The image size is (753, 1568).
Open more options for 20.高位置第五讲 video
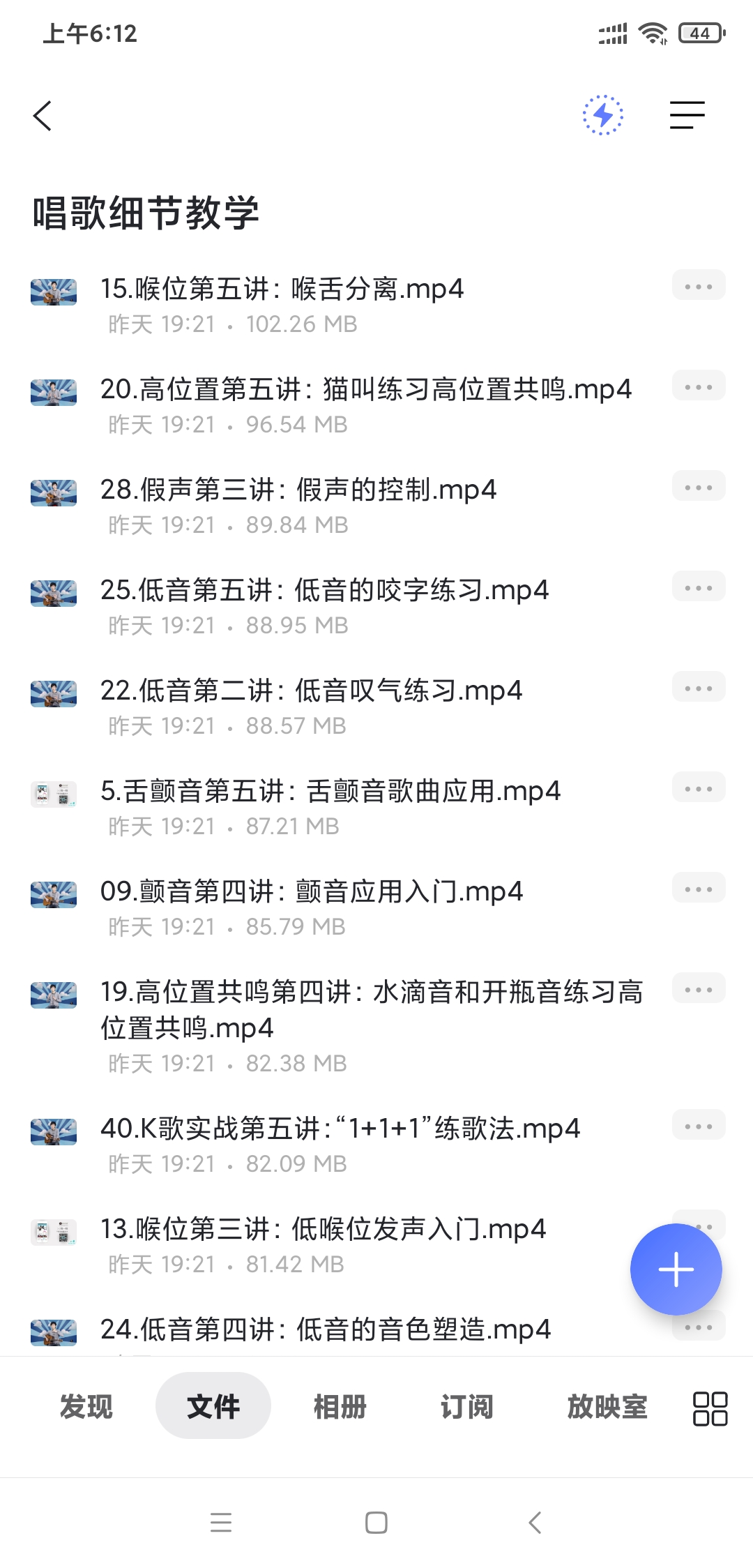click(x=698, y=386)
